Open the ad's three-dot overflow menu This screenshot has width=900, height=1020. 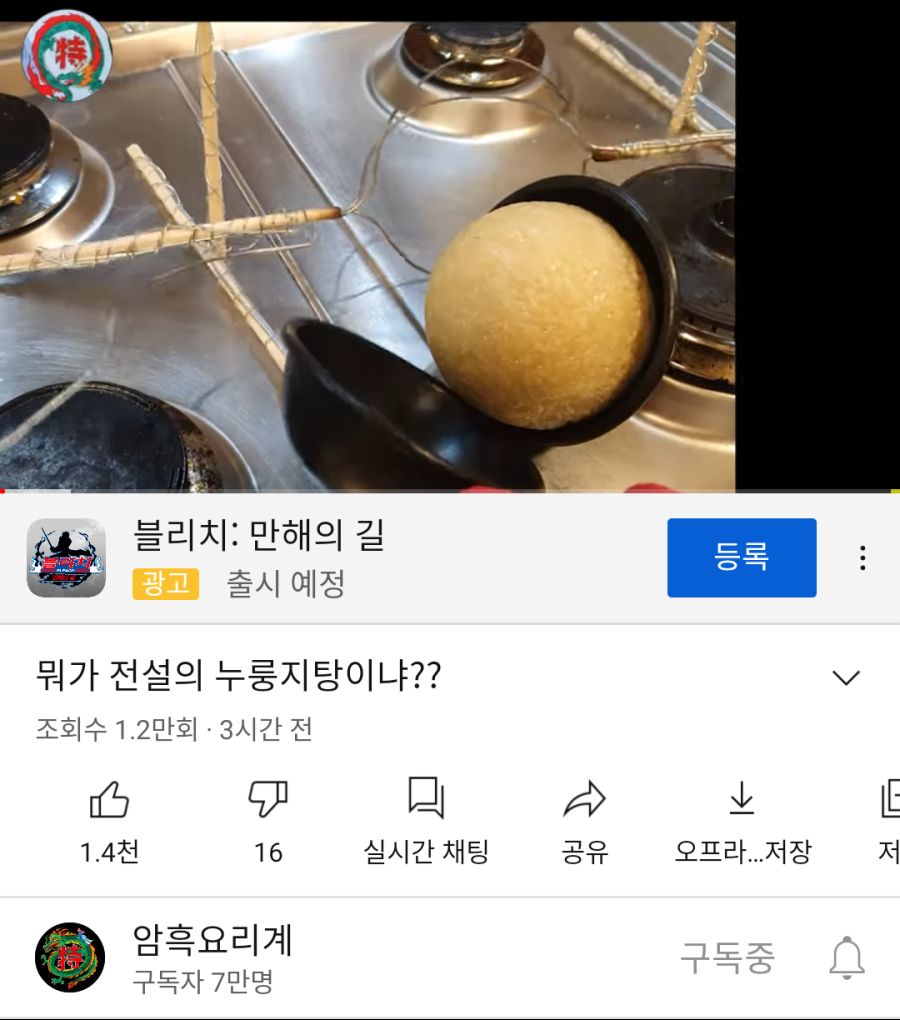point(862,558)
